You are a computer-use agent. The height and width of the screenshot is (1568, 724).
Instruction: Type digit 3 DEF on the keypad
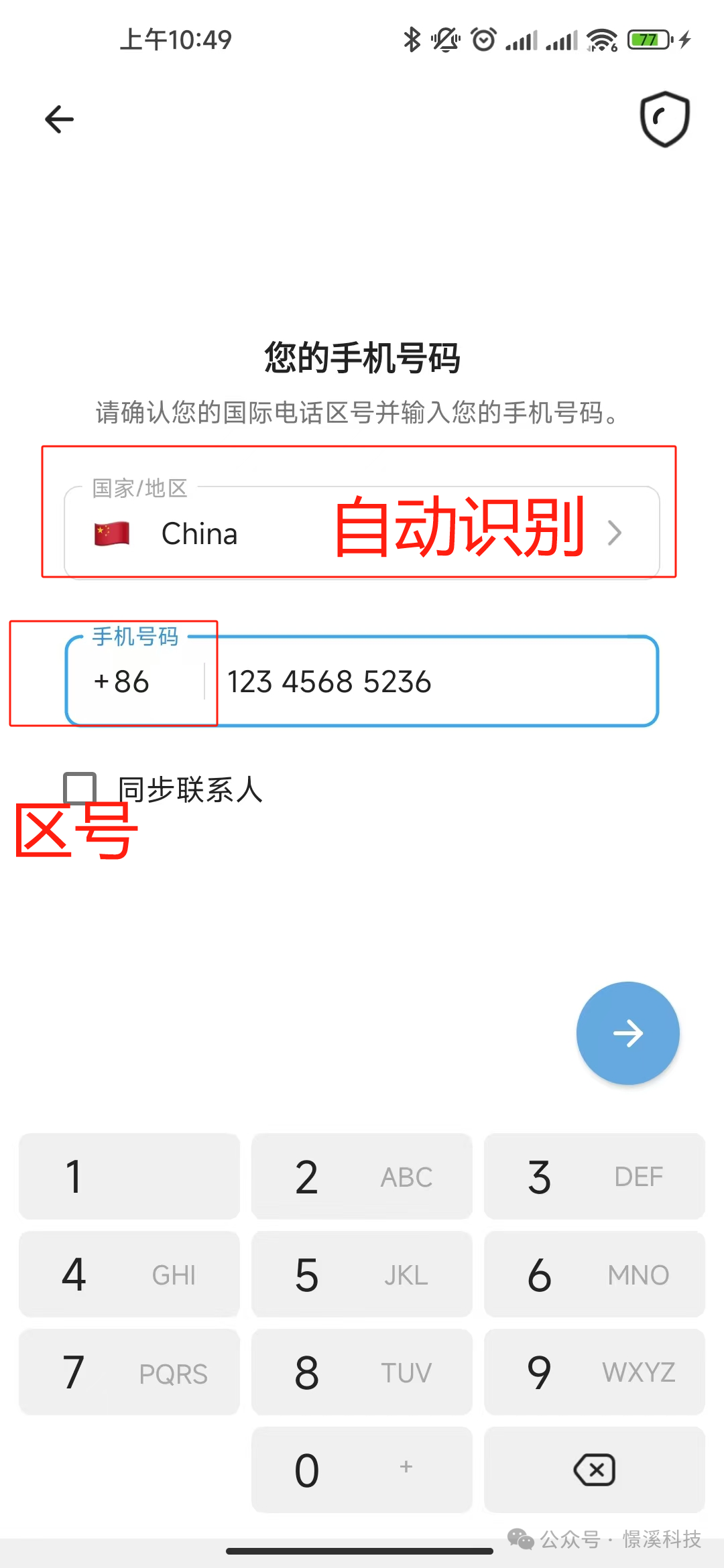coord(594,1177)
